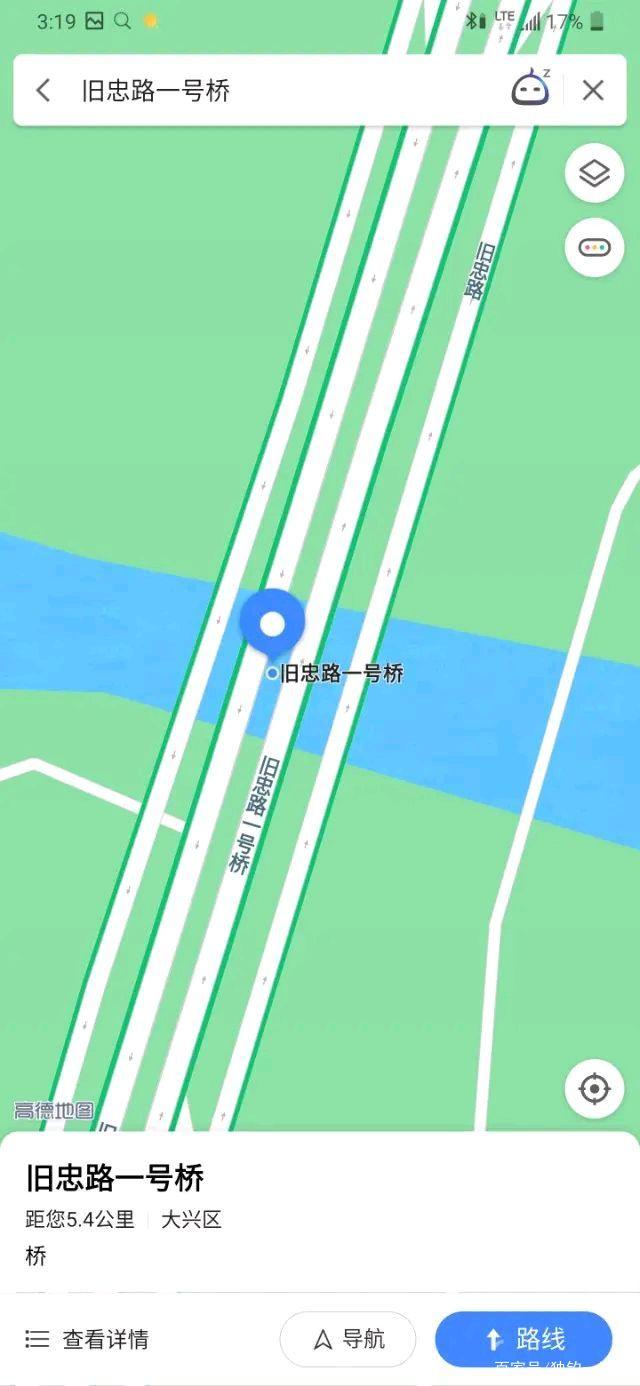Plan a route with the 路线 button
Image resolution: width=640 pixels, height=1386 pixels.
(523, 1339)
